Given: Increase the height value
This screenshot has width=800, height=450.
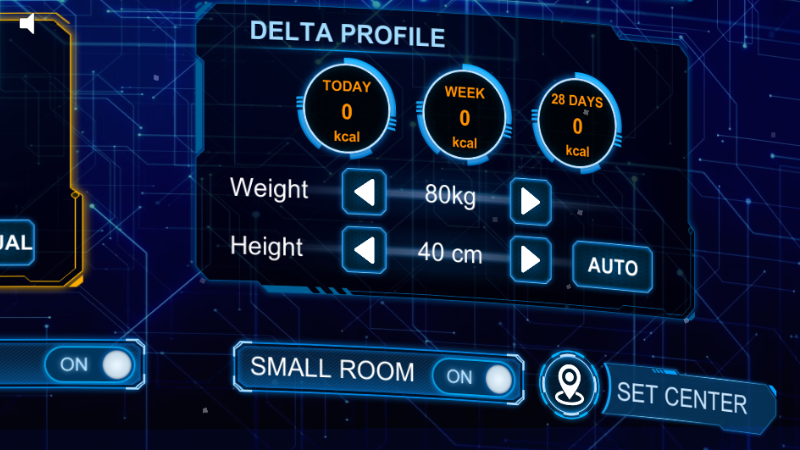Looking at the screenshot, I should (x=529, y=261).
